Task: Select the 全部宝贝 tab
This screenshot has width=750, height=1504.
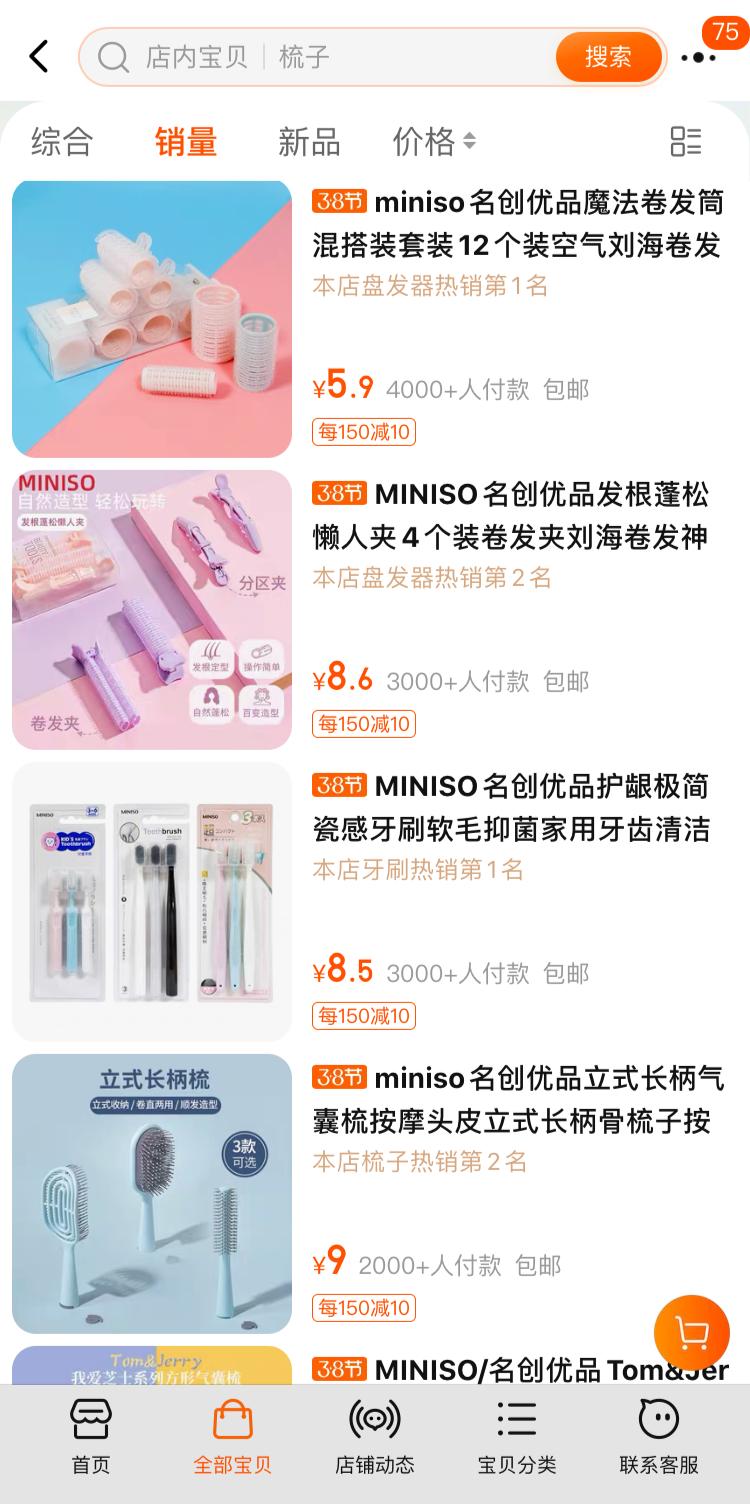Action: point(232,1436)
